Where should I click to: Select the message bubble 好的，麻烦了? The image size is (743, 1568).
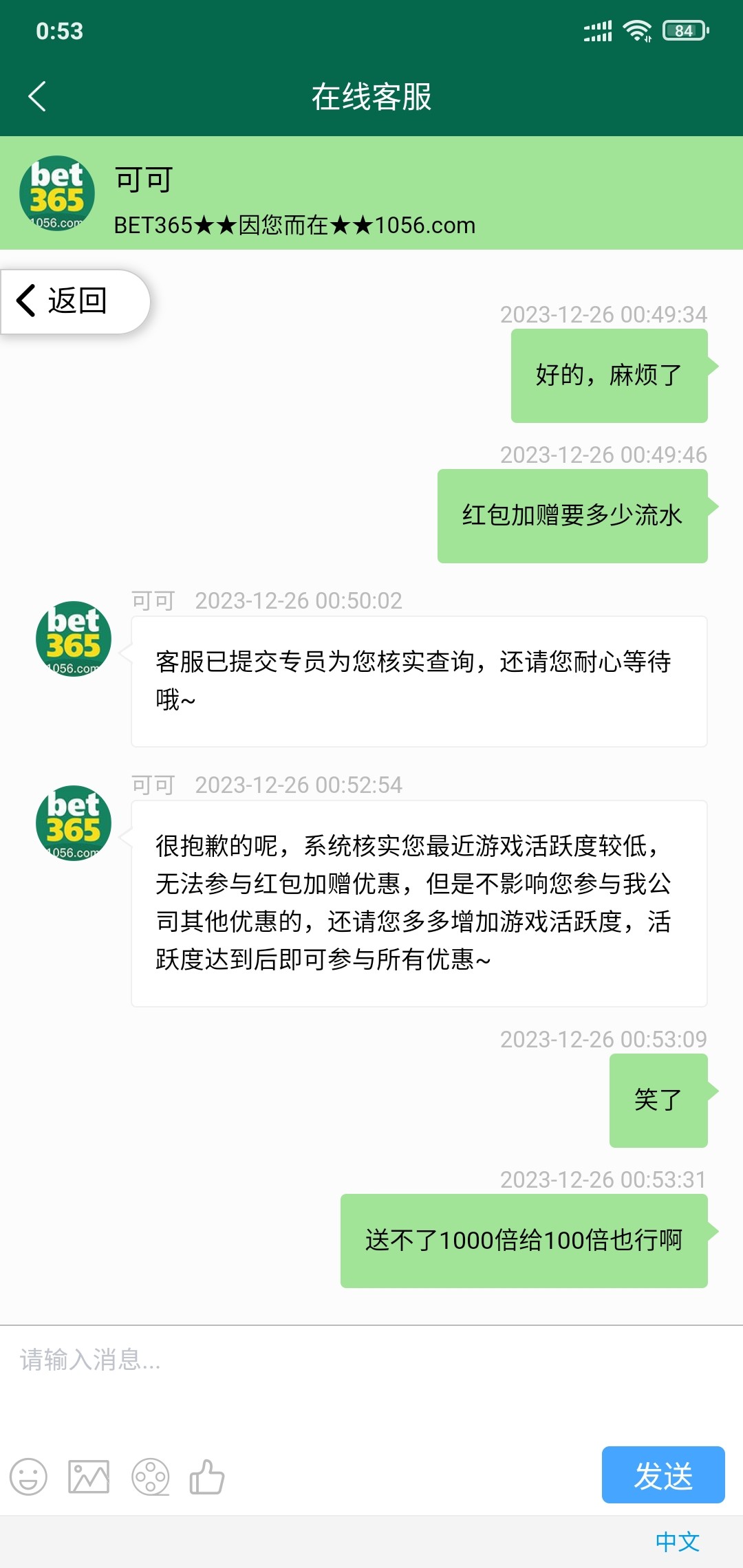(608, 375)
